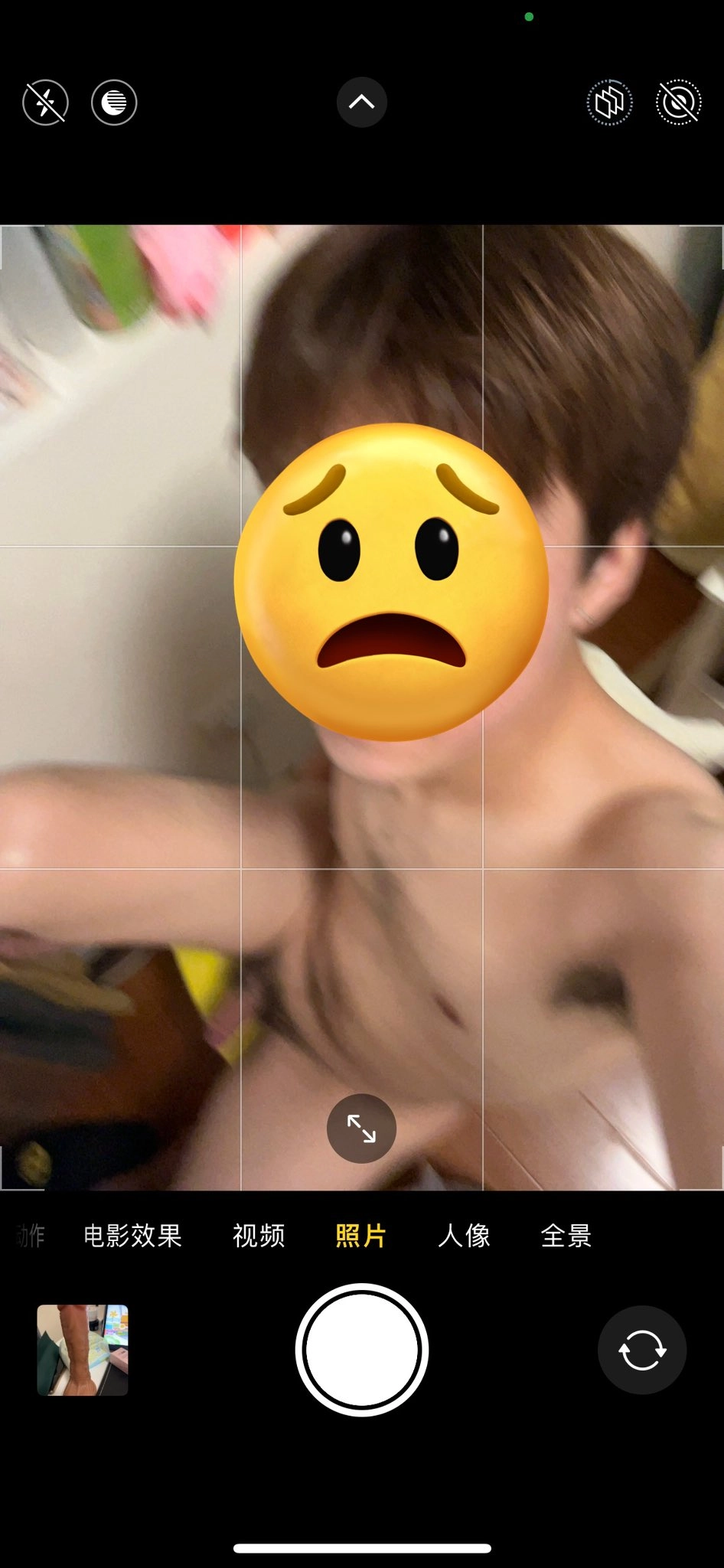
Task: Switch to 视频 mode
Action: pyautogui.click(x=259, y=1236)
